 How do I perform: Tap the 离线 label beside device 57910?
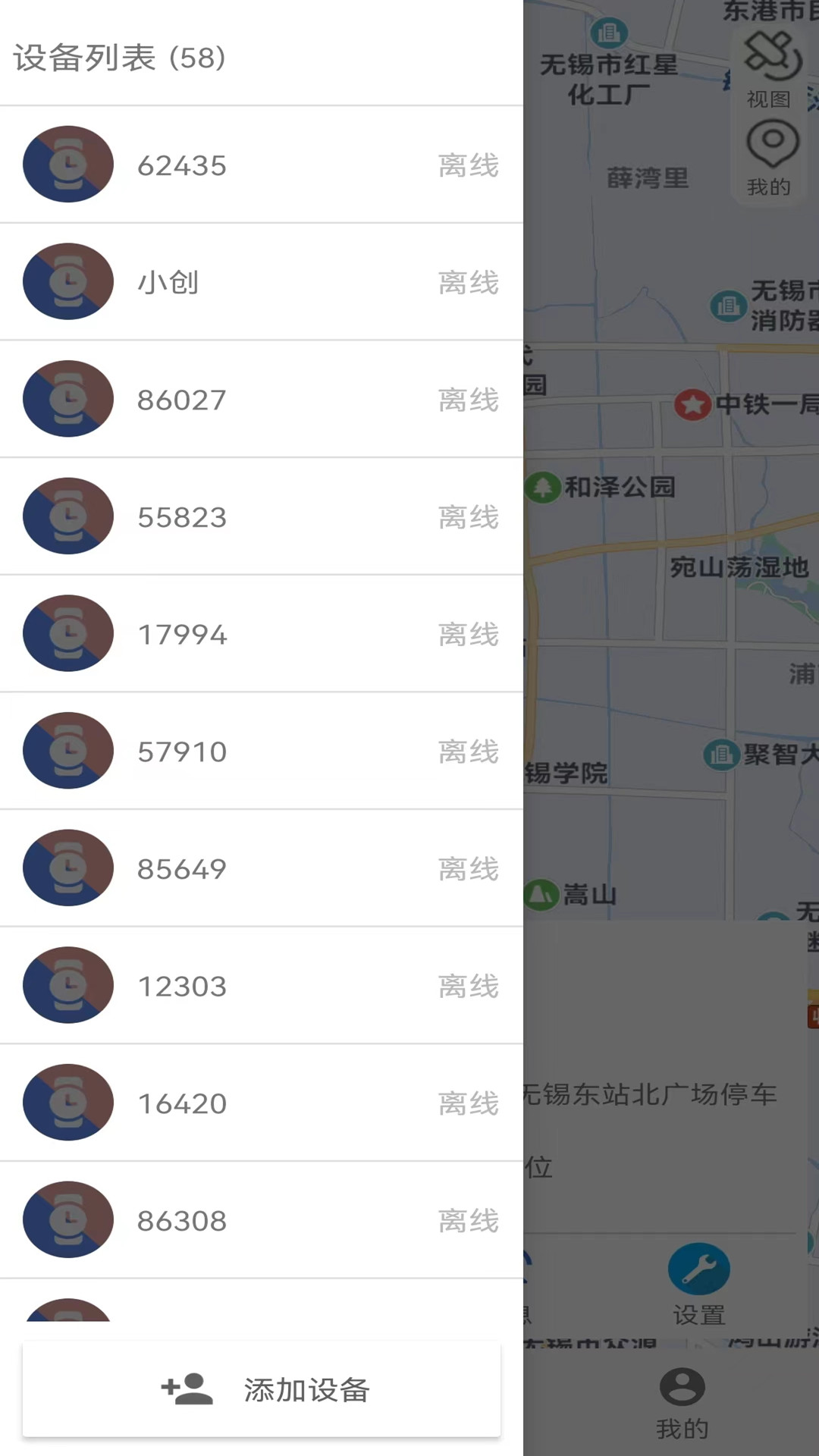[469, 752]
